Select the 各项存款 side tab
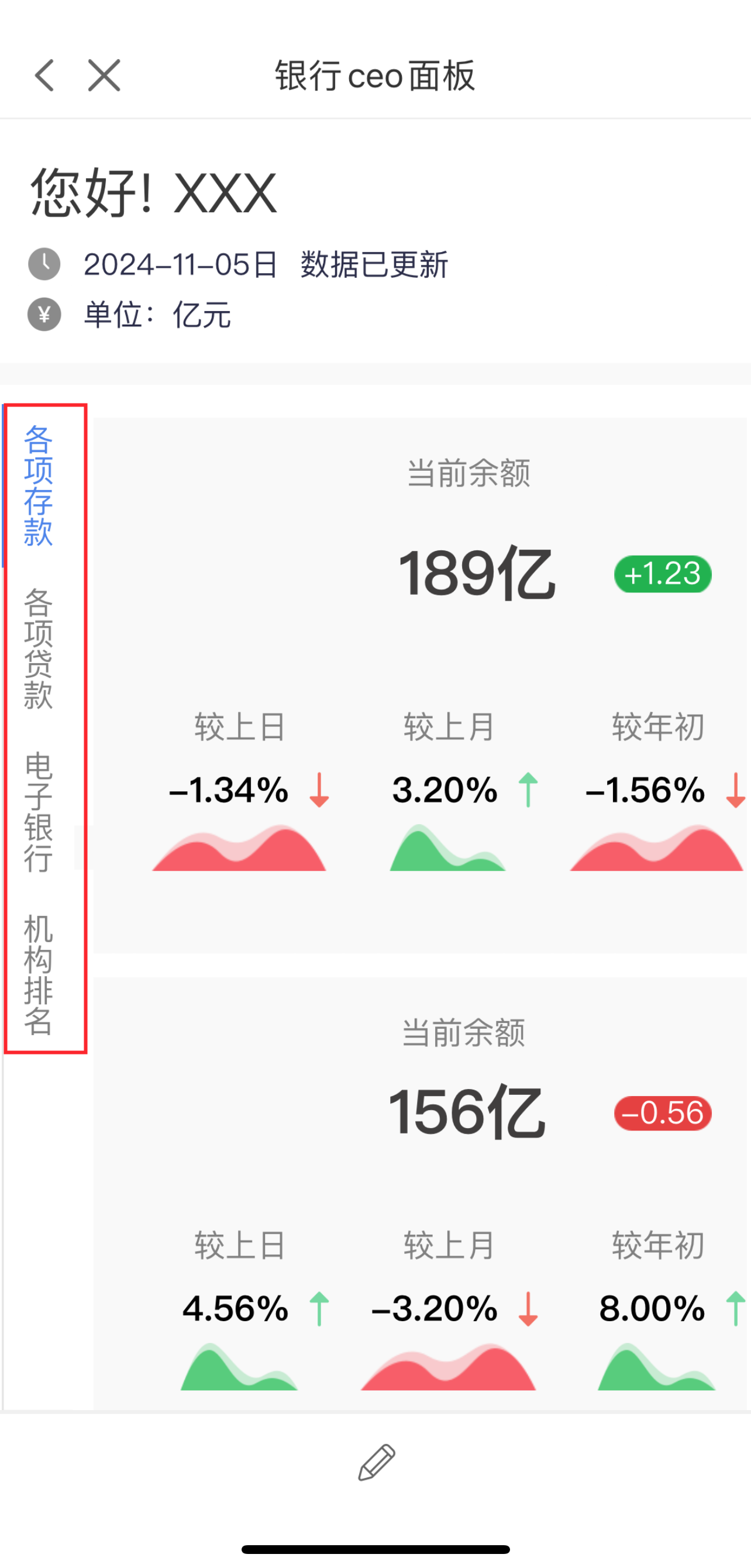Screen dimensions: 751x1568 (x=39, y=486)
